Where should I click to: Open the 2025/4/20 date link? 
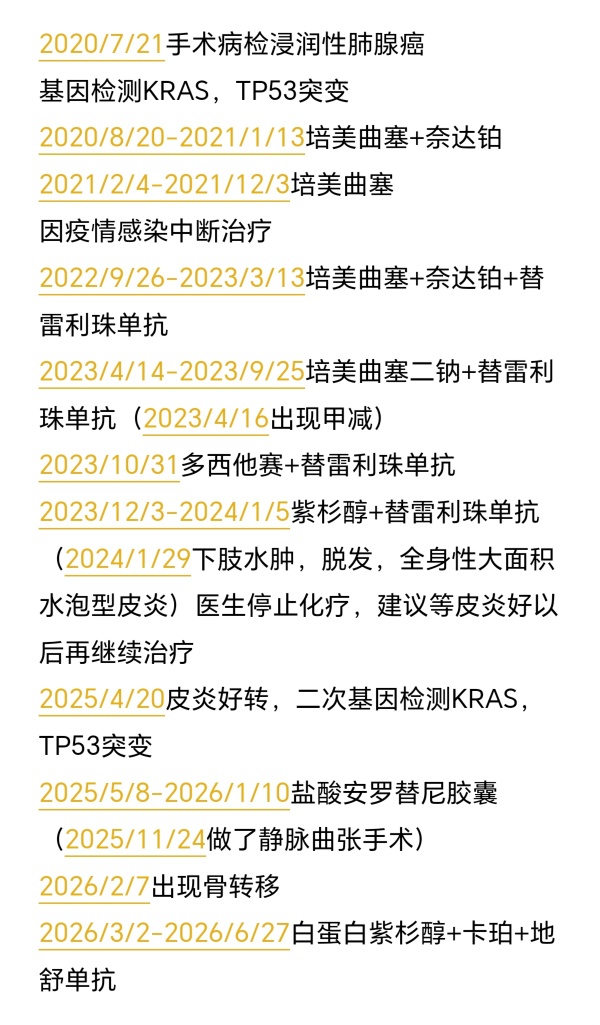[102, 700]
